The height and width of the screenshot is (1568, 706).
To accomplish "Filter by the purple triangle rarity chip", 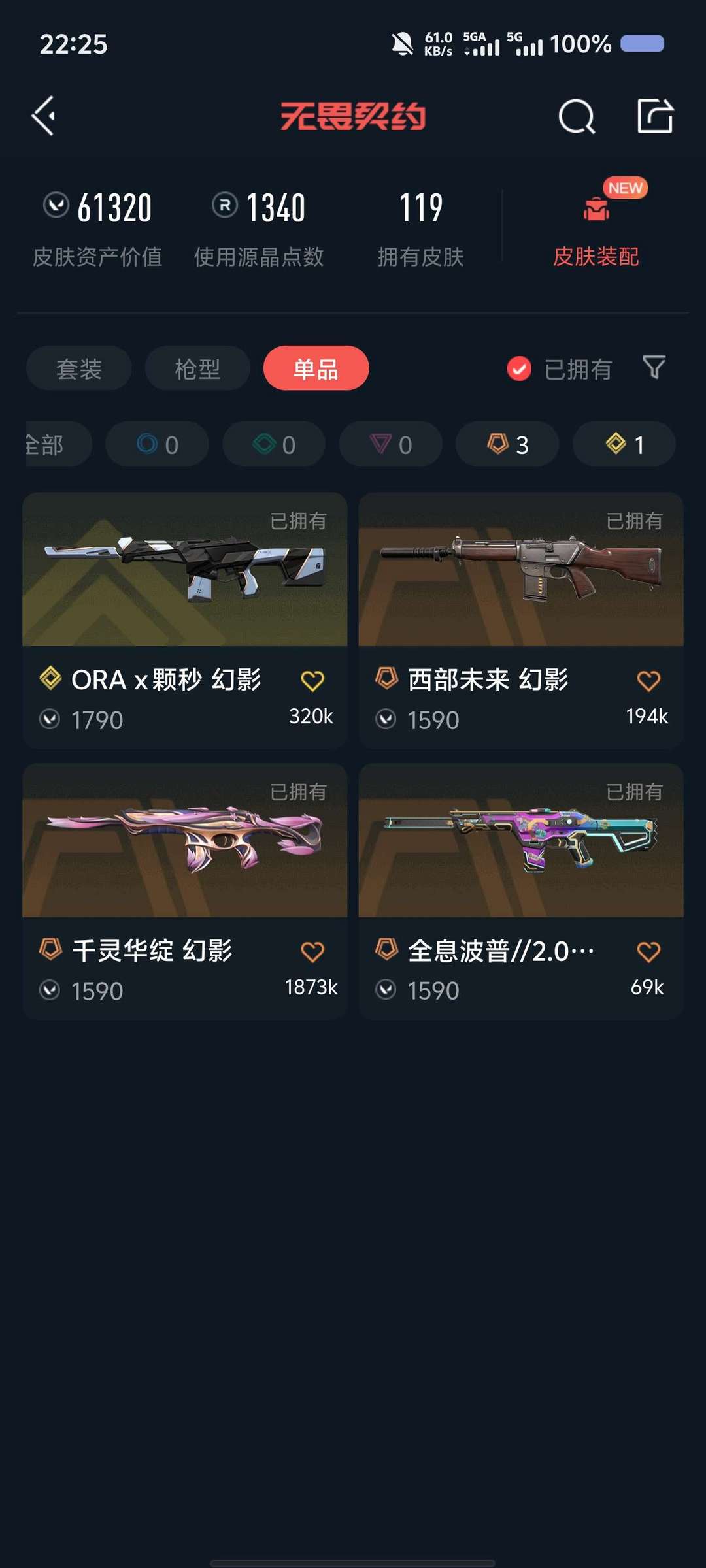I will point(390,444).
